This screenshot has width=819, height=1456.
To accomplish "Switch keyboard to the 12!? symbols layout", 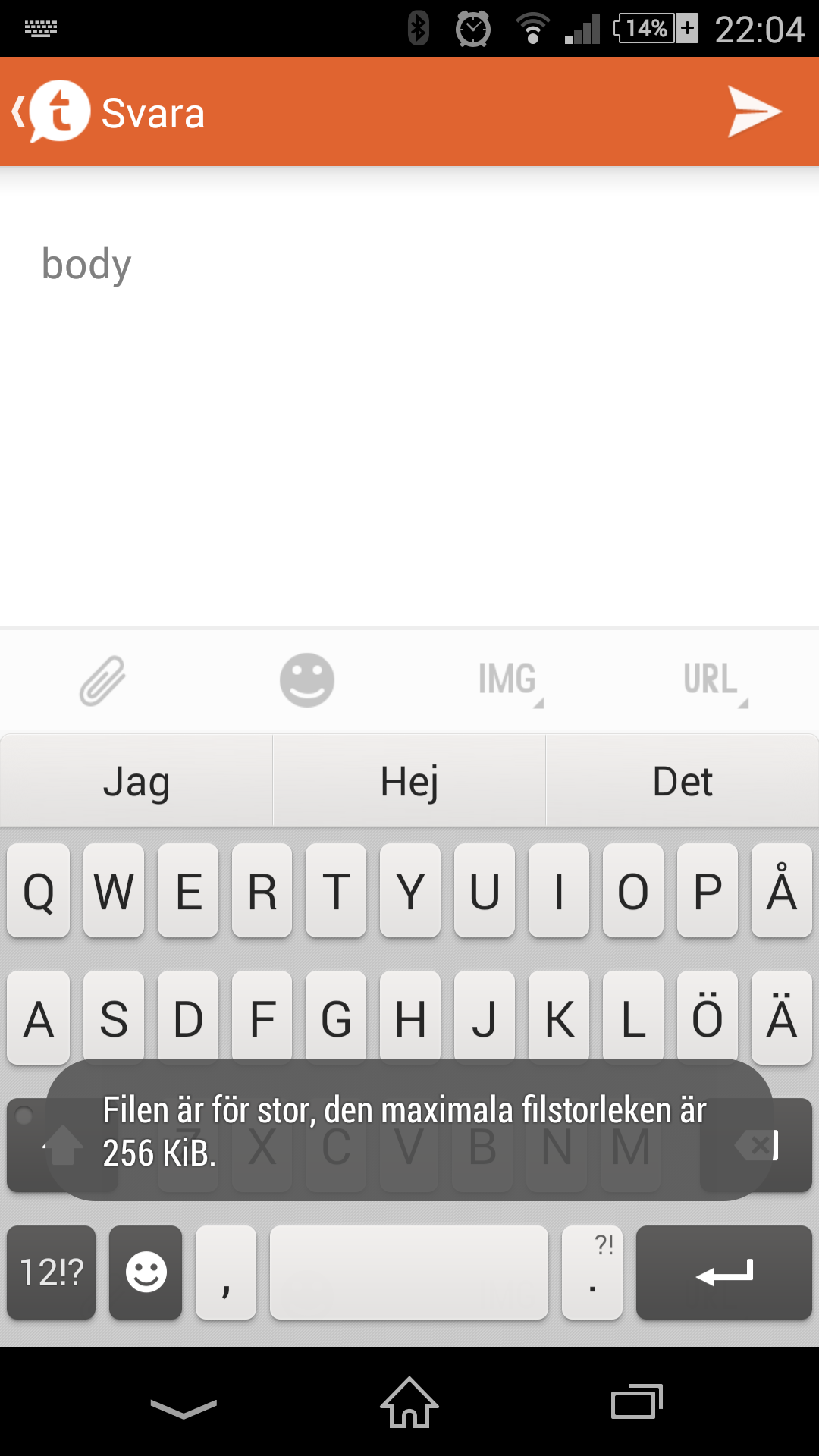I will pos(52,1272).
